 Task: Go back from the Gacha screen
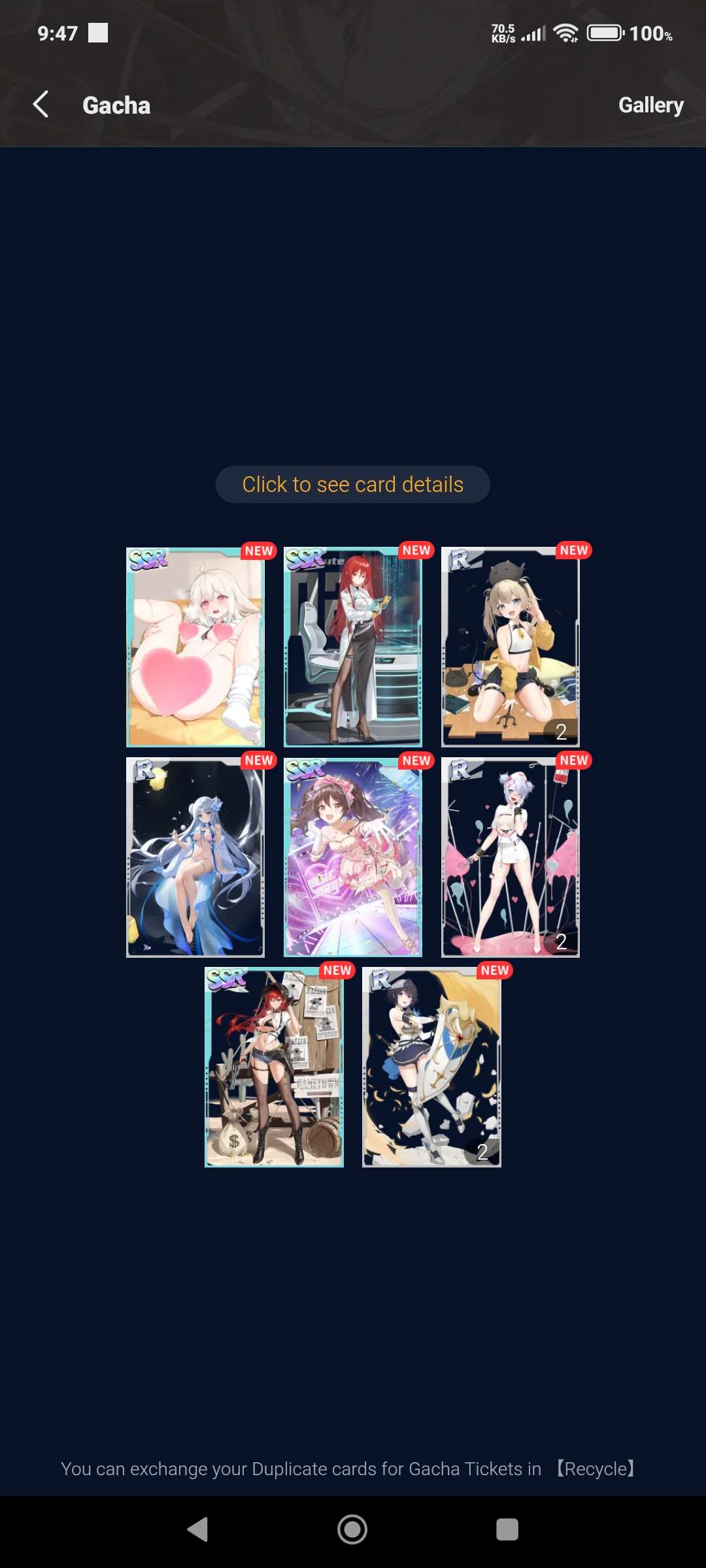click(x=41, y=105)
